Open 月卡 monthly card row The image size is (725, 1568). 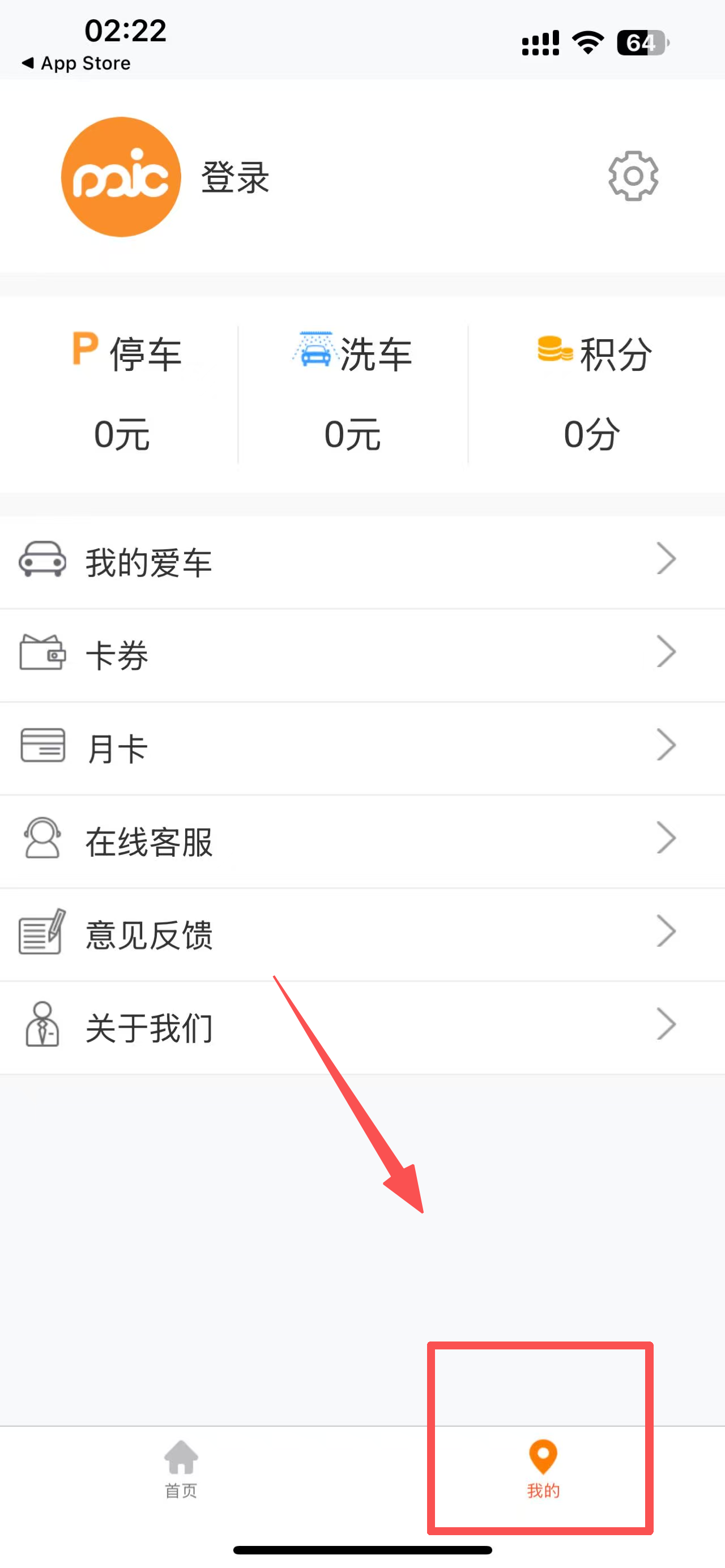(x=362, y=747)
